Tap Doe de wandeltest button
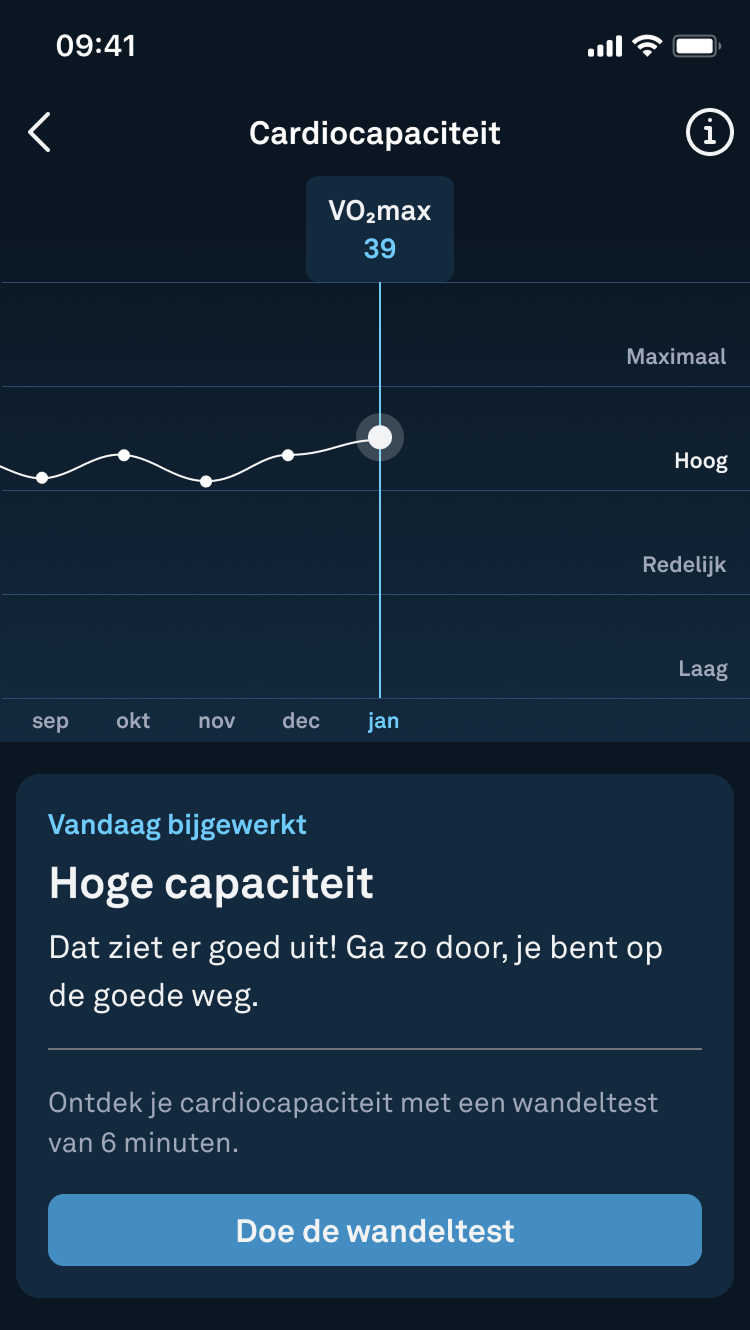The width and height of the screenshot is (750, 1330). point(375,1230)
